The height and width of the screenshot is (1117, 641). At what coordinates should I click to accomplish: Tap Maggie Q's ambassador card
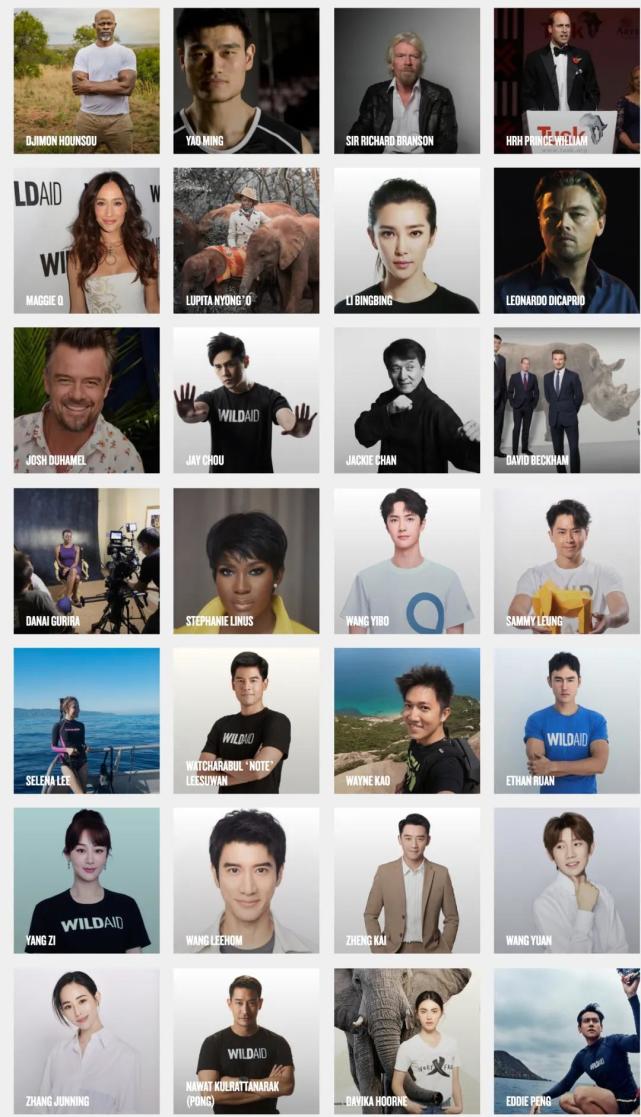[86, 240]
